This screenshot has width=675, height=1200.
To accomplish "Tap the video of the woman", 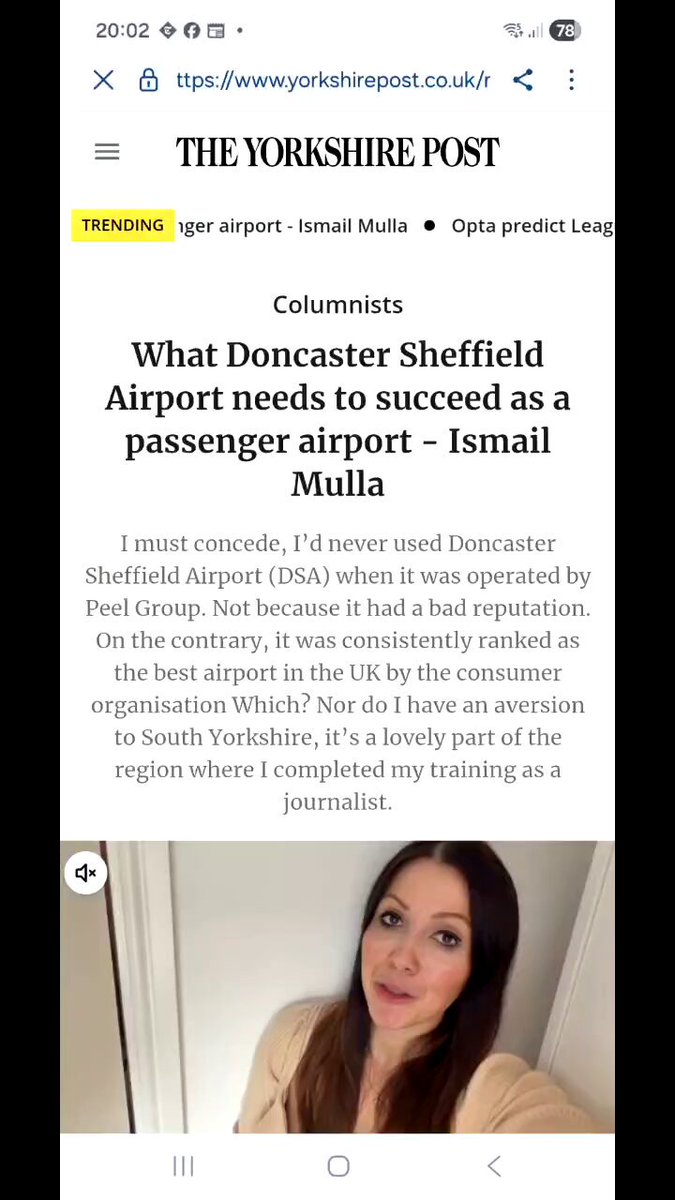I will (x=338, y=986).
